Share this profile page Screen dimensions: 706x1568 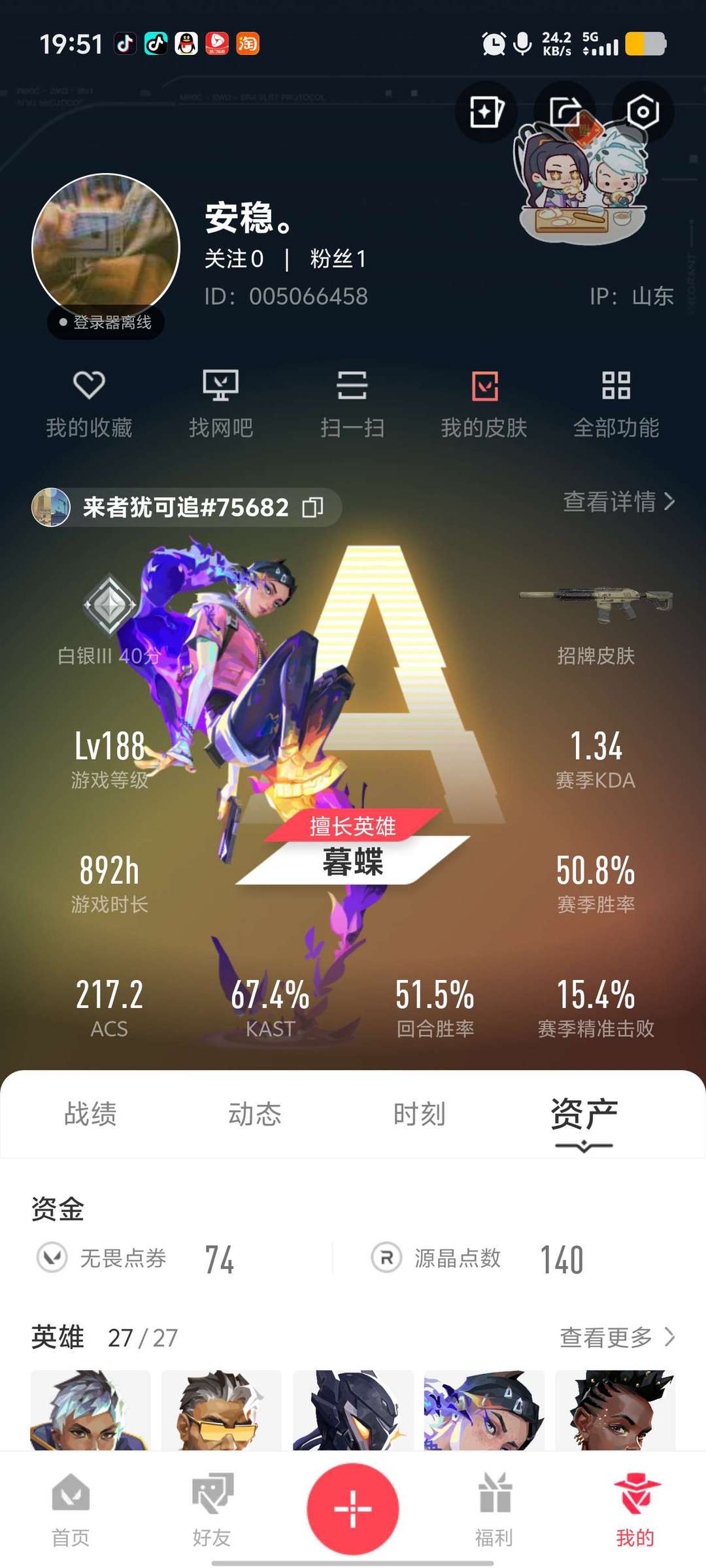click(564, 112)
